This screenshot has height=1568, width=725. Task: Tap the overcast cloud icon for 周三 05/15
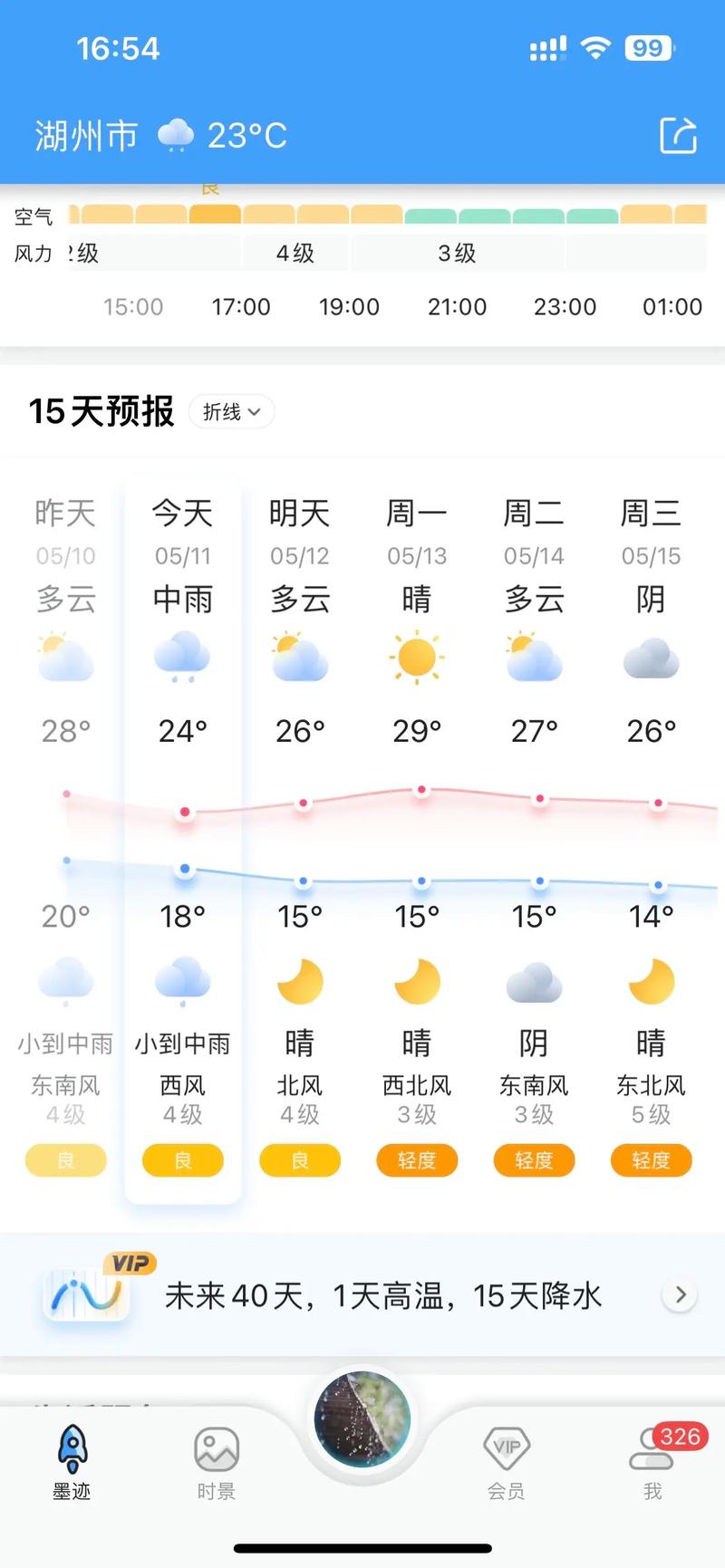[x=651, y=657]
